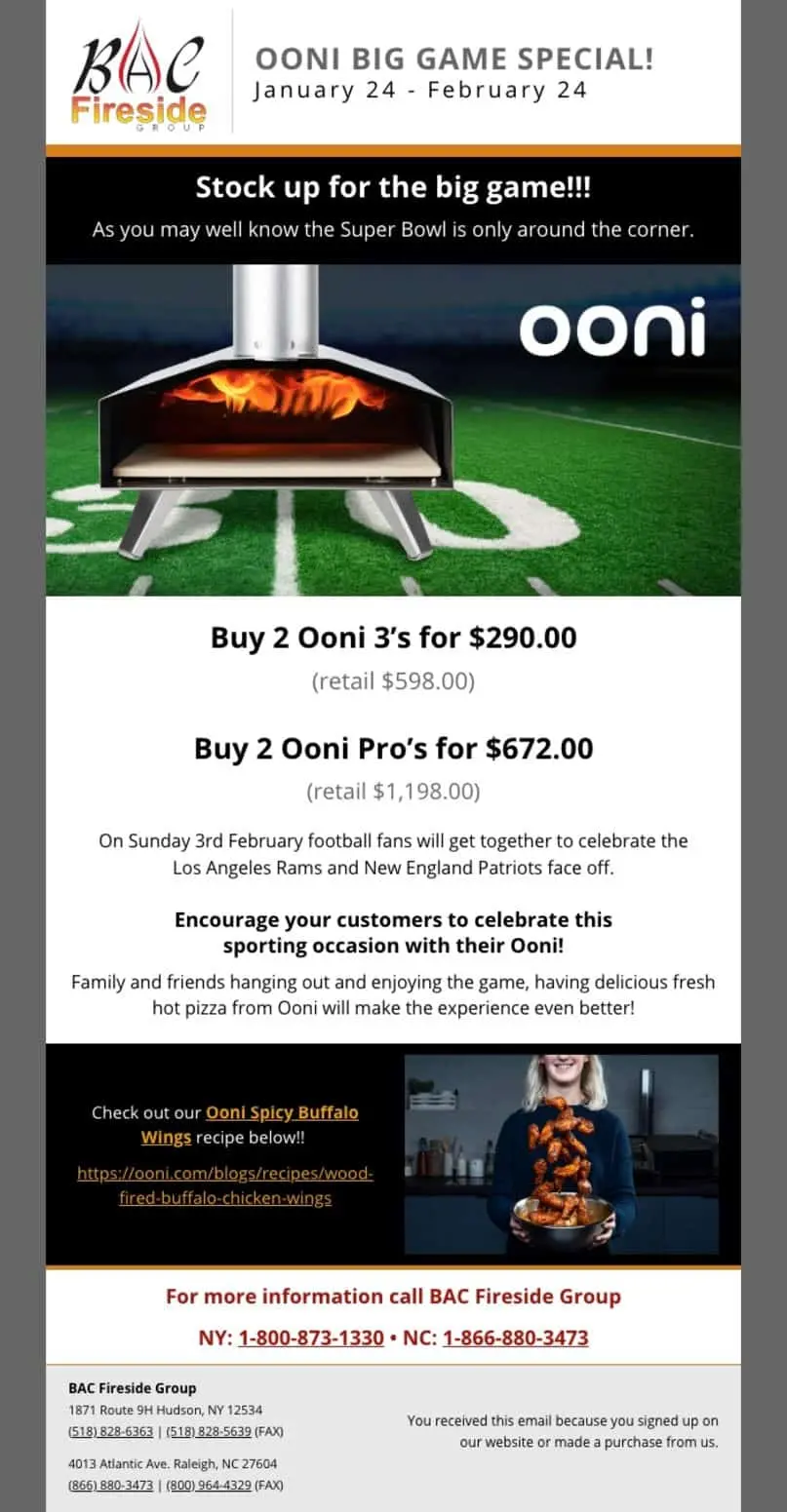
Task: Open the ooni.com wood-fired buffalo chicken wings URL
Action: (225, 1185)
